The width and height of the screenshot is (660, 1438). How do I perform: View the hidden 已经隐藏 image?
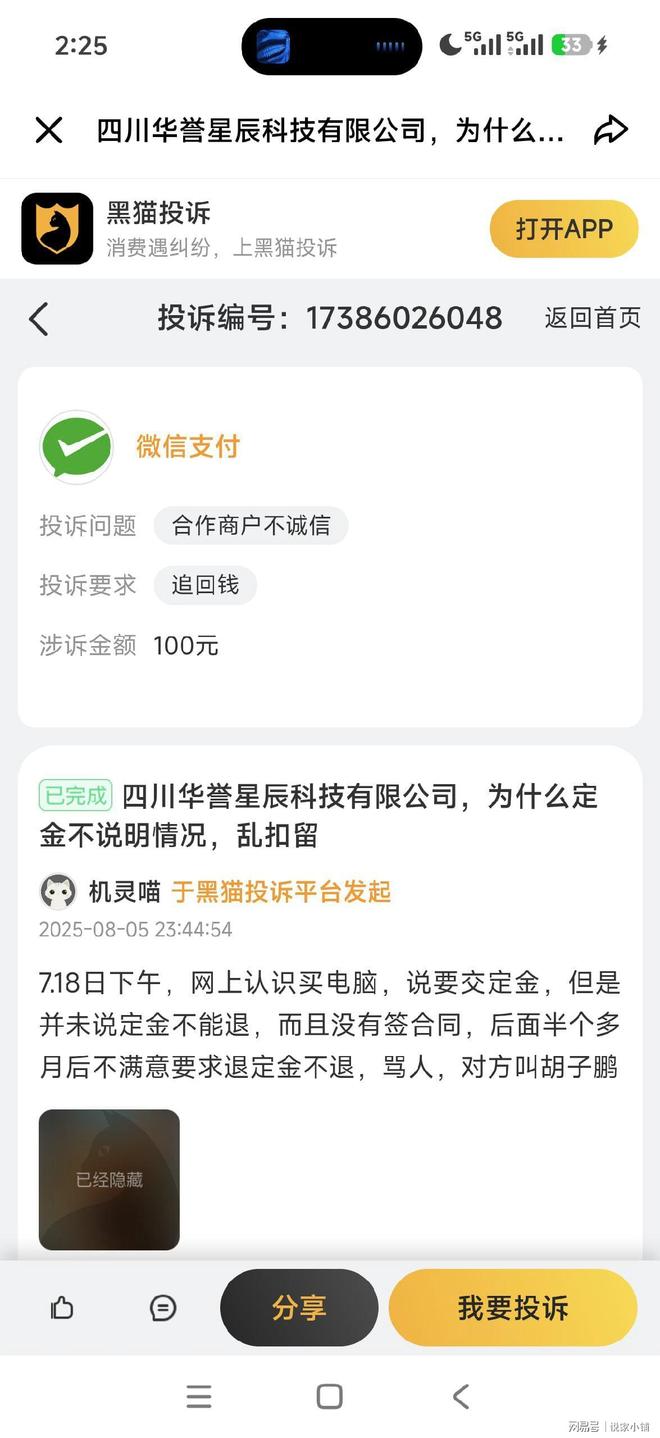[x=109, y=1179]
